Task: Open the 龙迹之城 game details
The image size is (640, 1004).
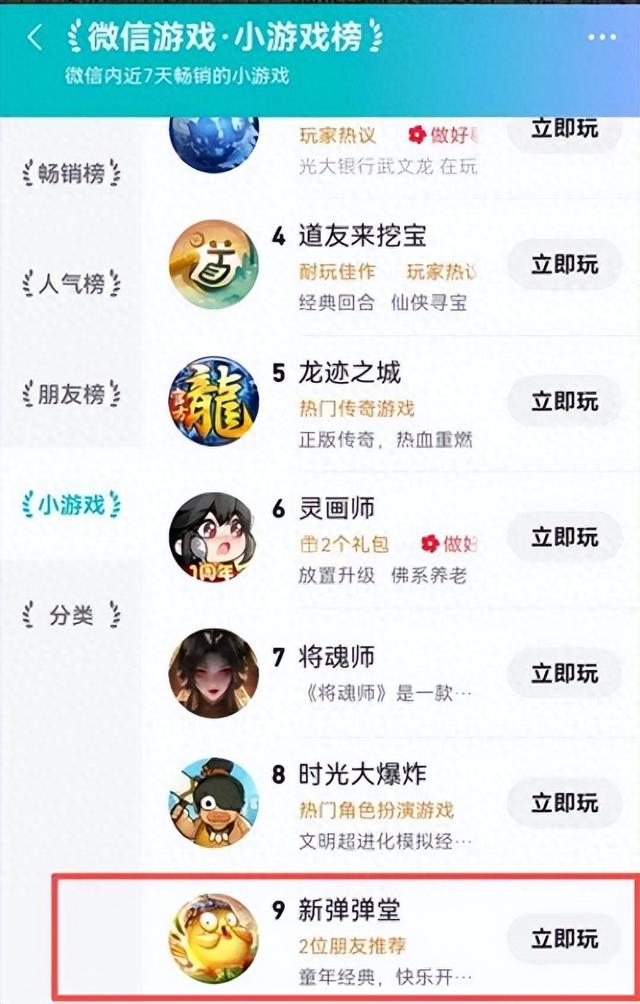Action: (x=349, y=373)
